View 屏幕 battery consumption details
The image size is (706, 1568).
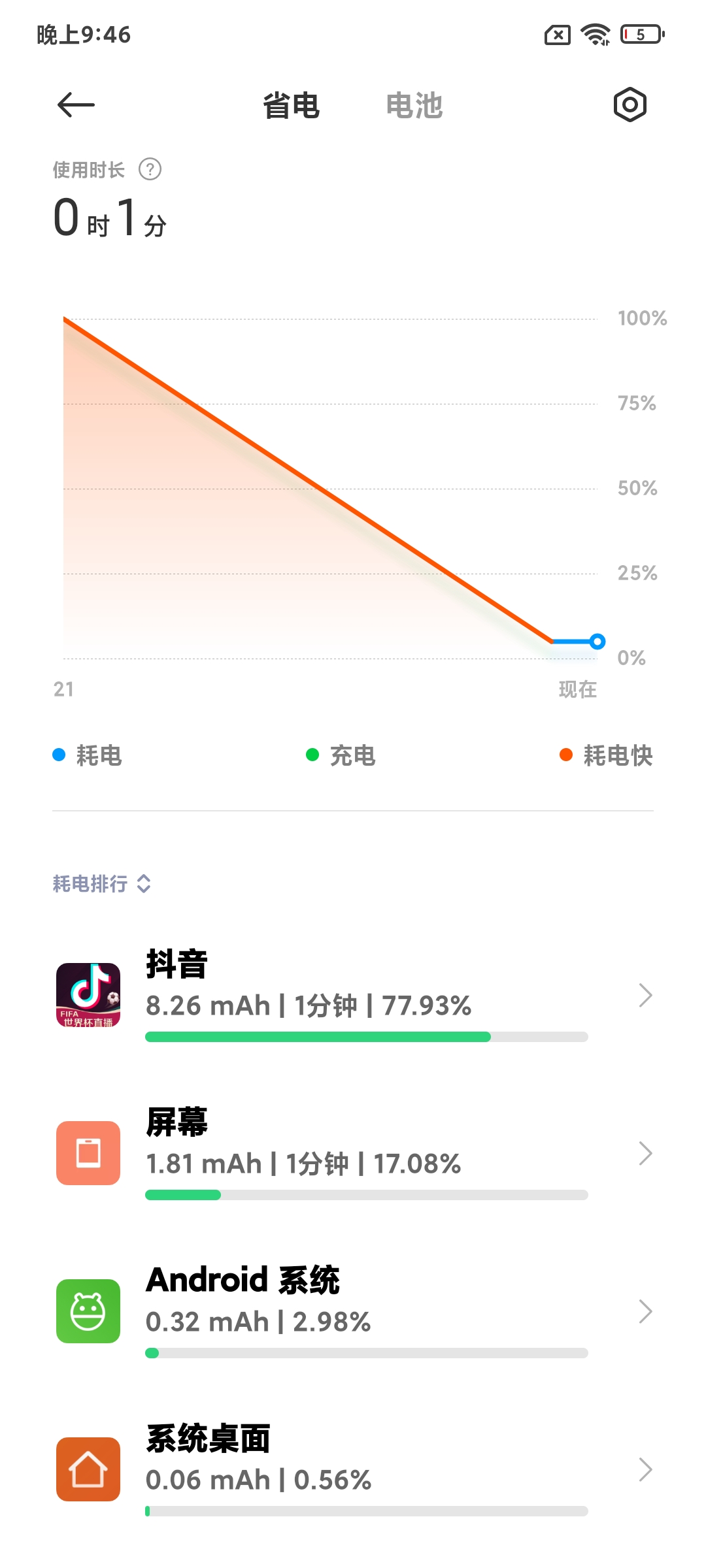point(353,1153)
